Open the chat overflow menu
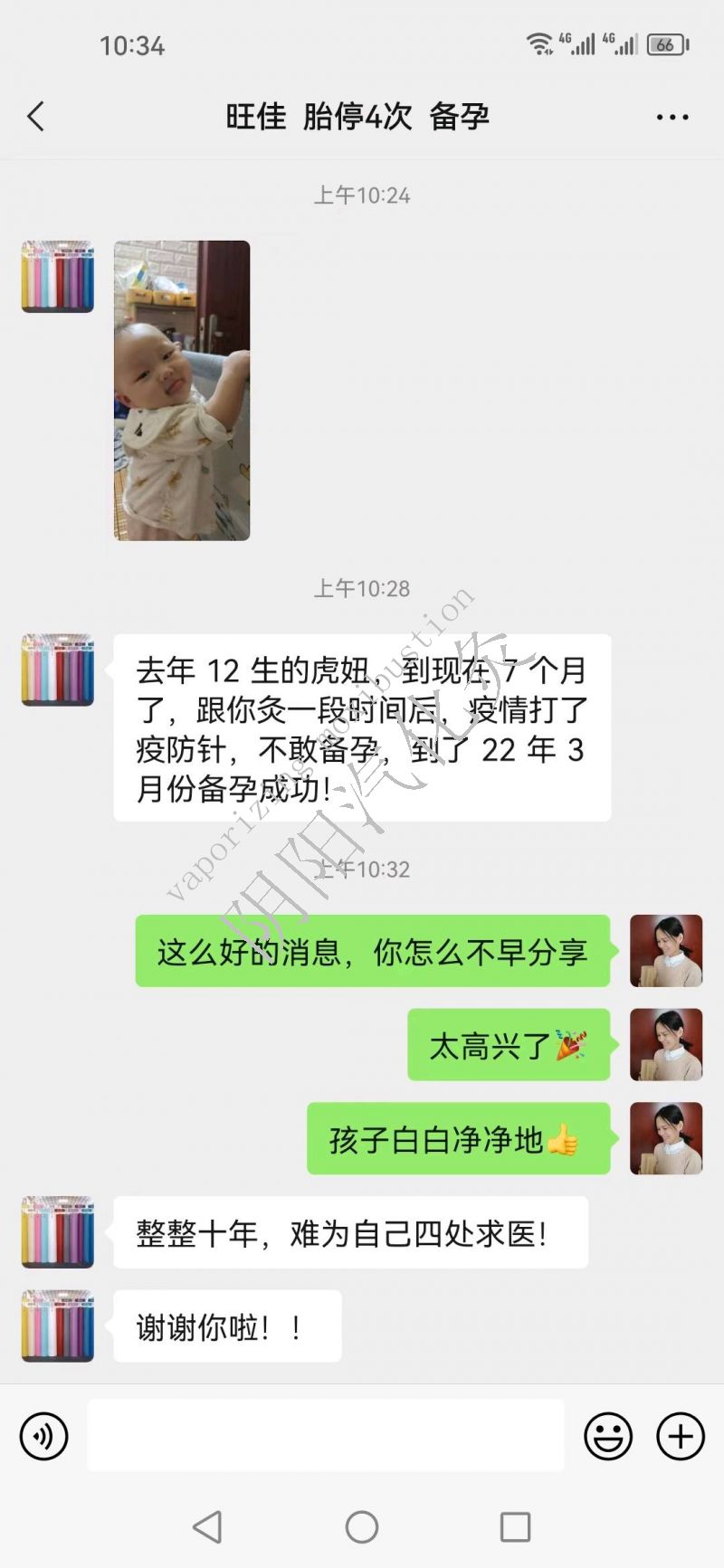 click(672, 117)
